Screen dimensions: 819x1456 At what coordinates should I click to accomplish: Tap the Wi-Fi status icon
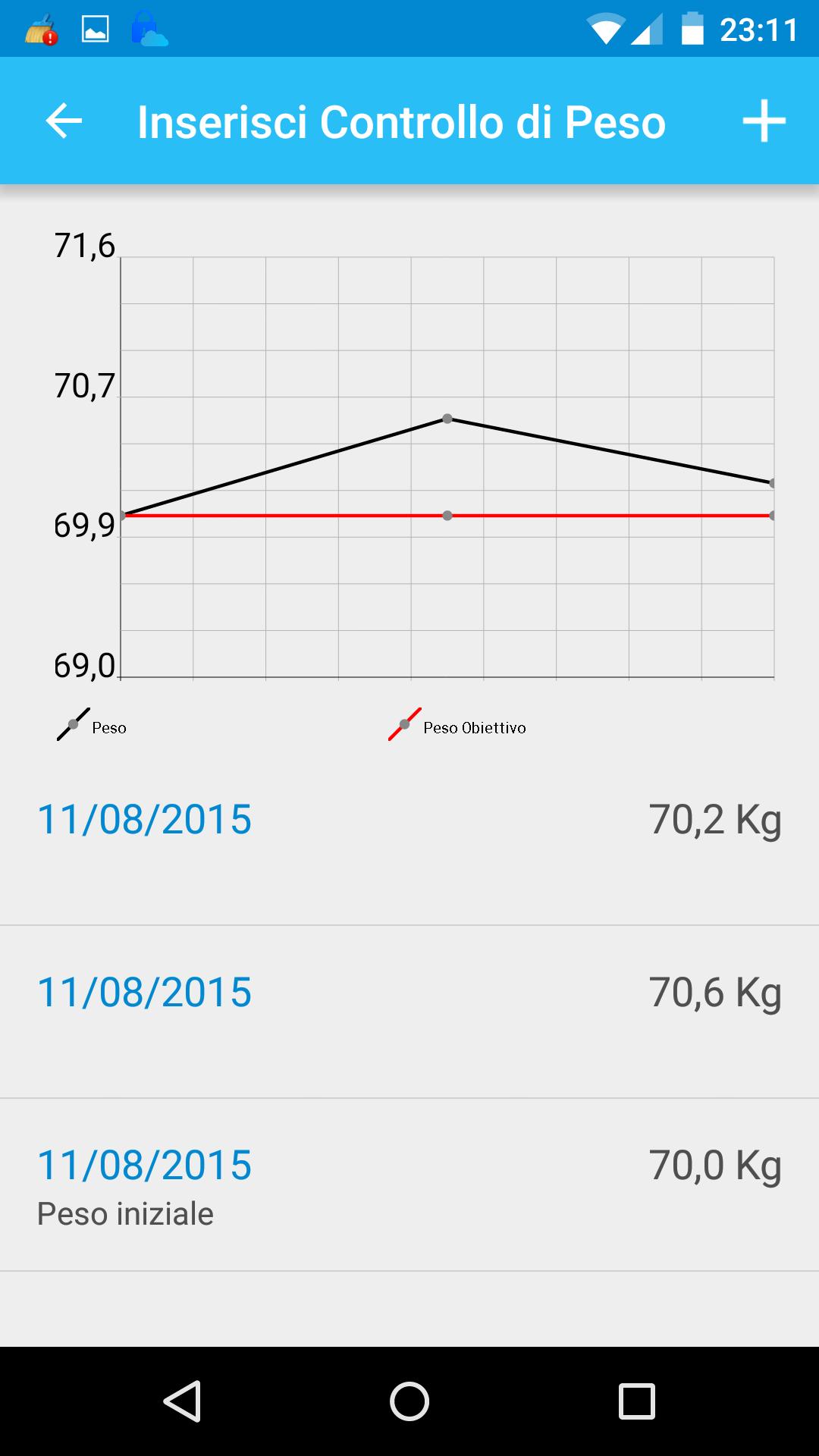(604, 28)
